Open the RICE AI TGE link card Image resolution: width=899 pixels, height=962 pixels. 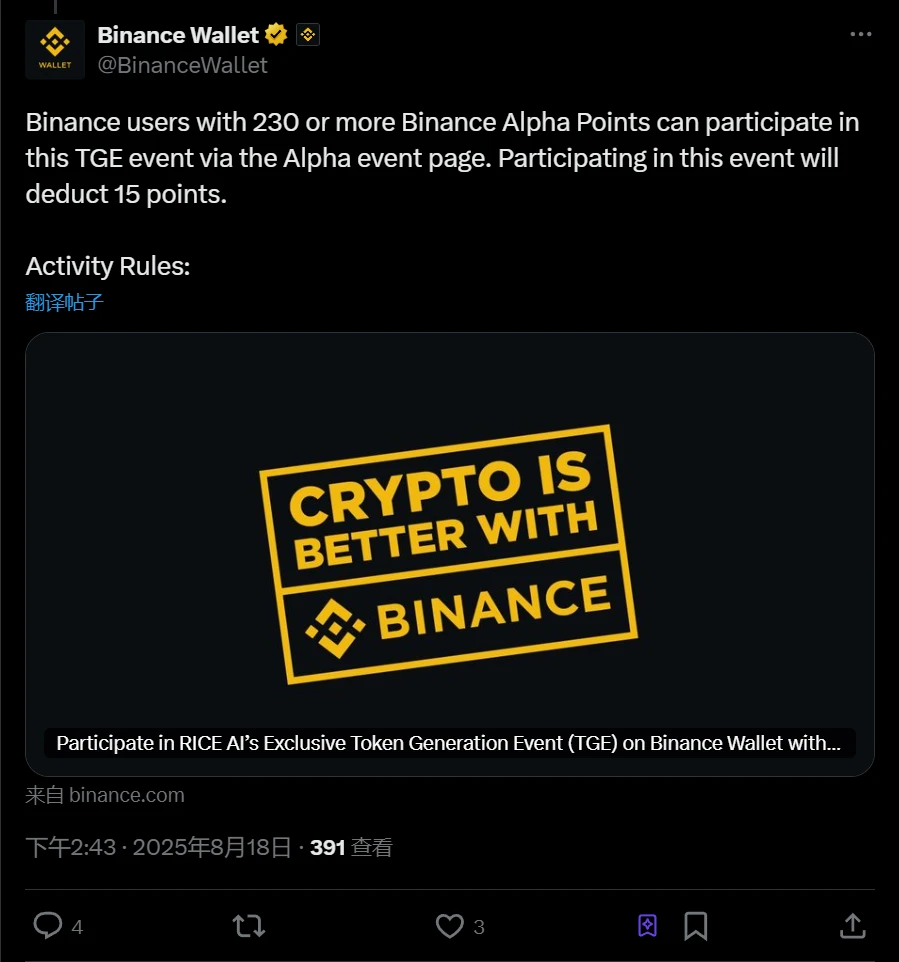[x=450, y=553]
